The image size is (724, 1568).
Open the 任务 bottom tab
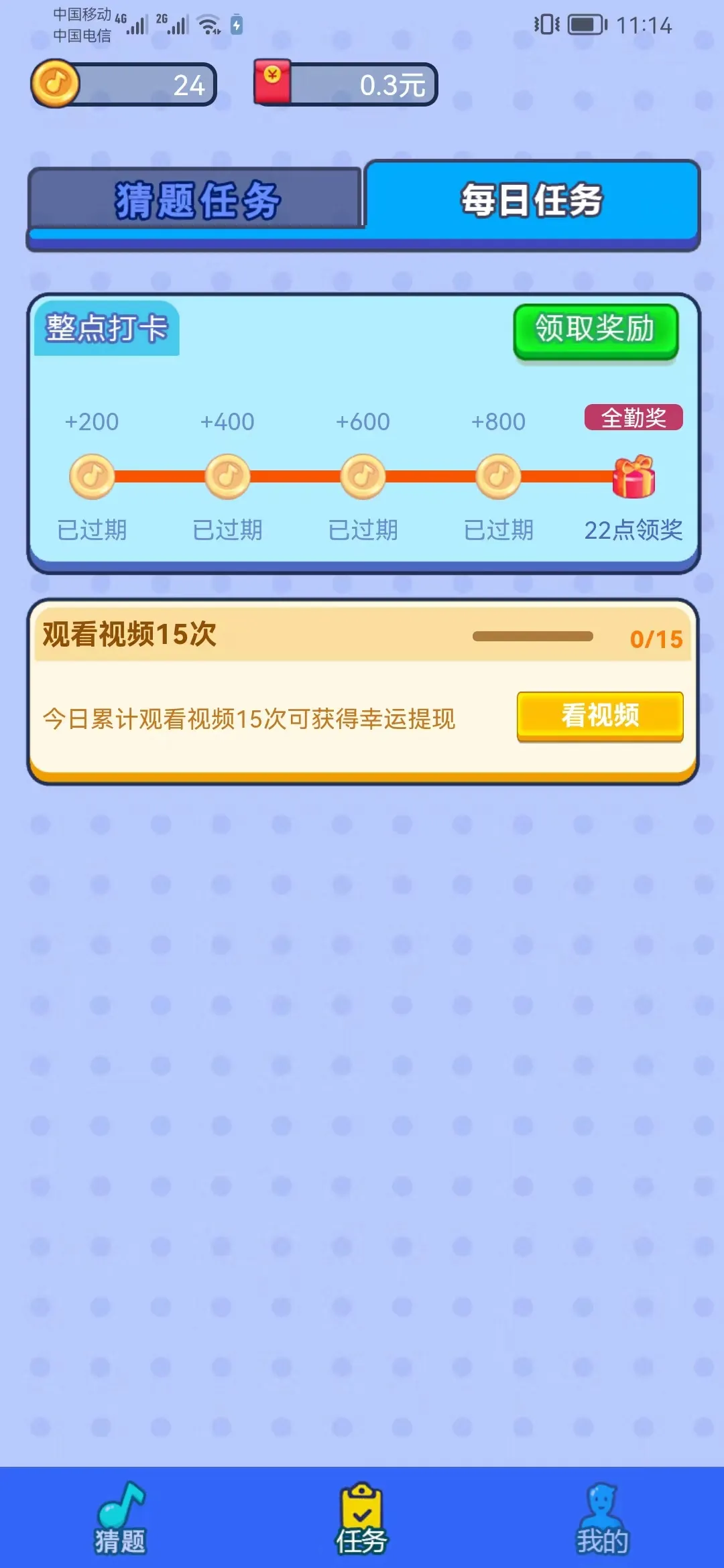coord(362,1520)
